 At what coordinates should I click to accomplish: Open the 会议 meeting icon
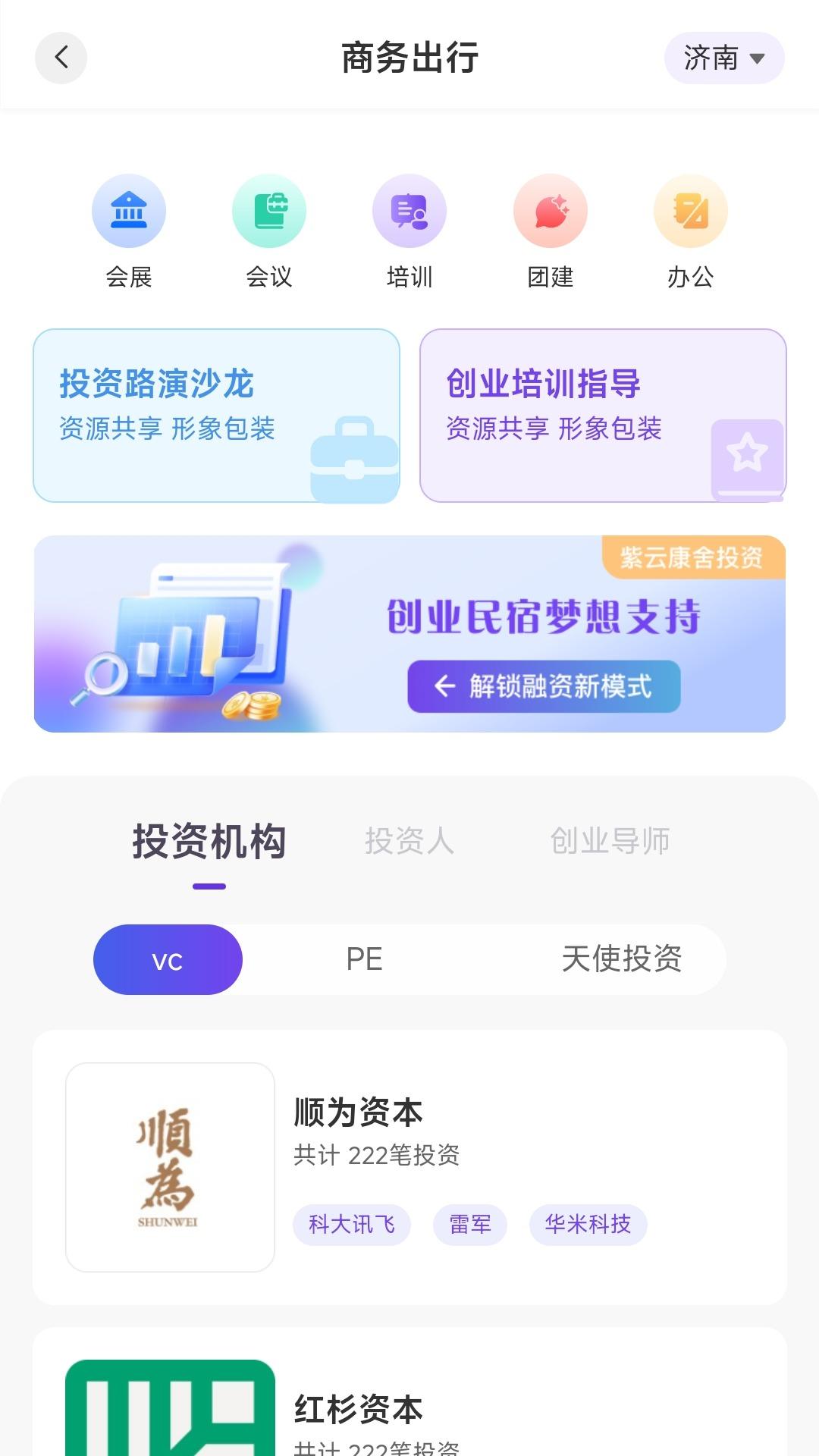[269, 211]
